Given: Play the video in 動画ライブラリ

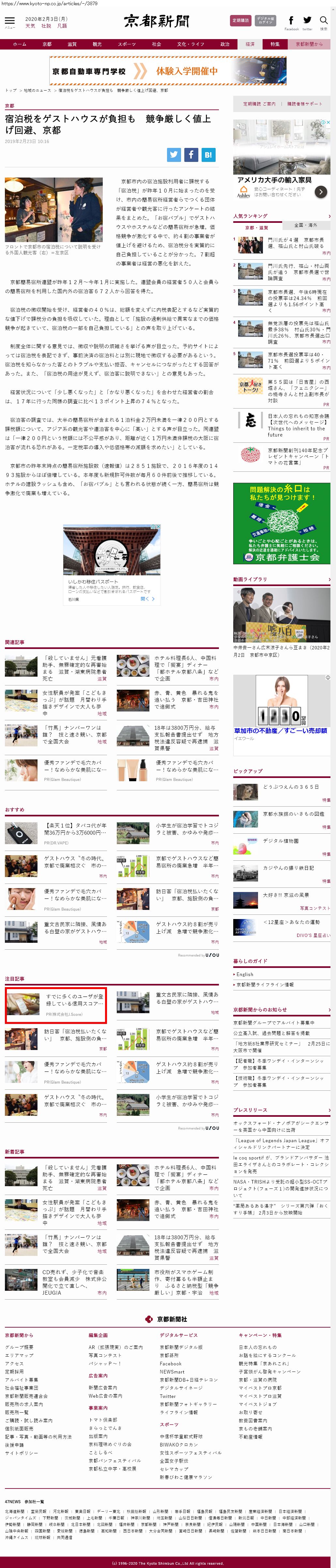Looking at the screenshot, I should click(x=281, y=615).
